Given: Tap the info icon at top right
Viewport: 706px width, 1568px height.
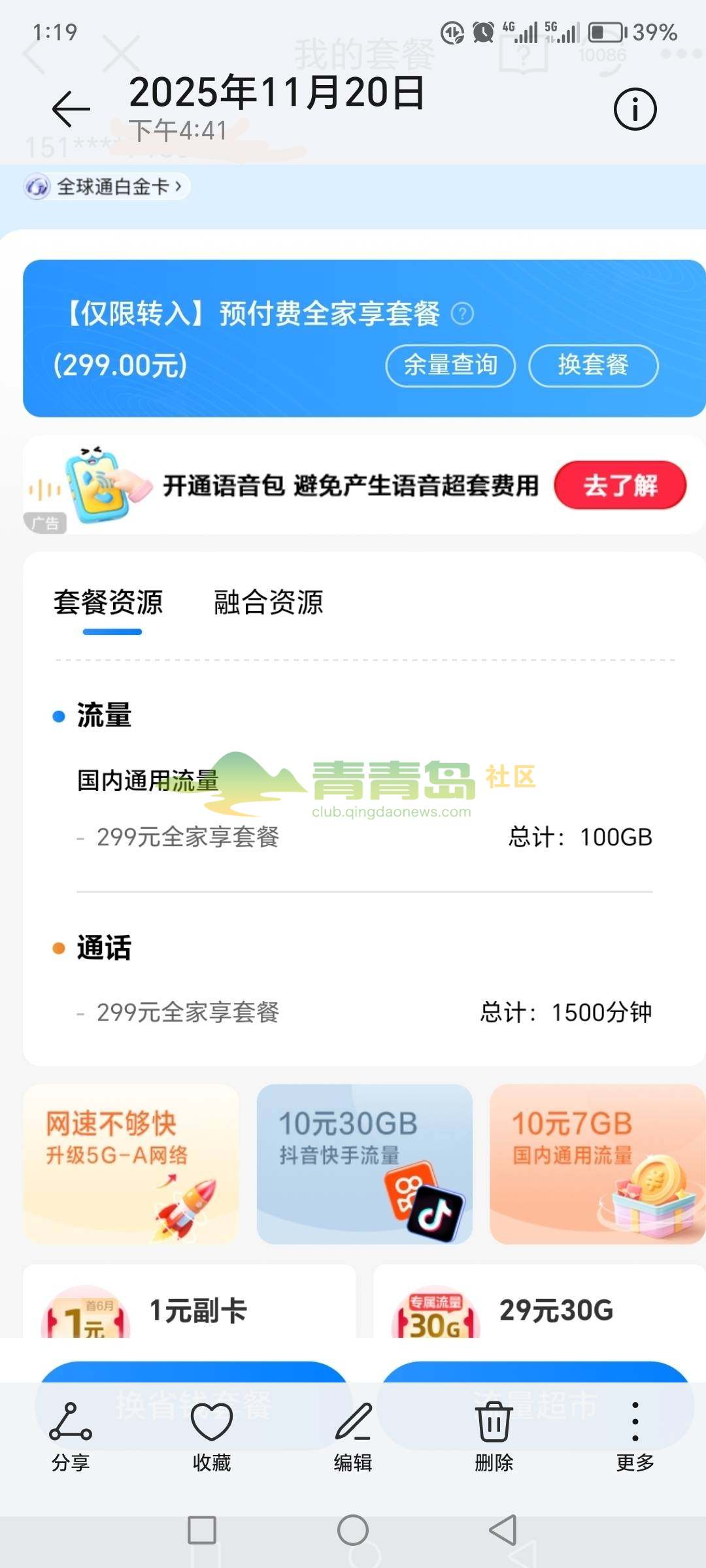Looking at the screenshot, I should (633, 110).
